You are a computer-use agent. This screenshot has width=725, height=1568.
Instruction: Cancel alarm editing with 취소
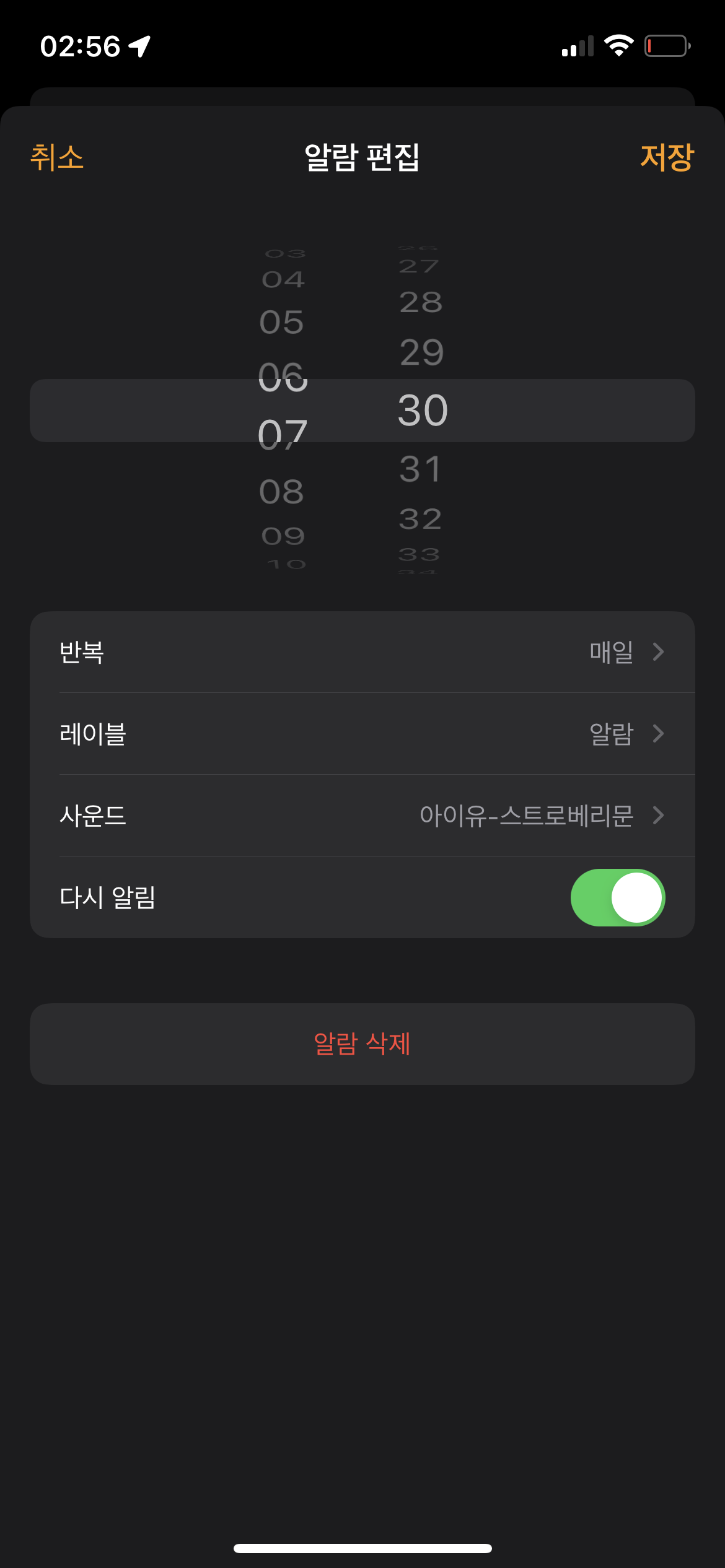(56, 157)
